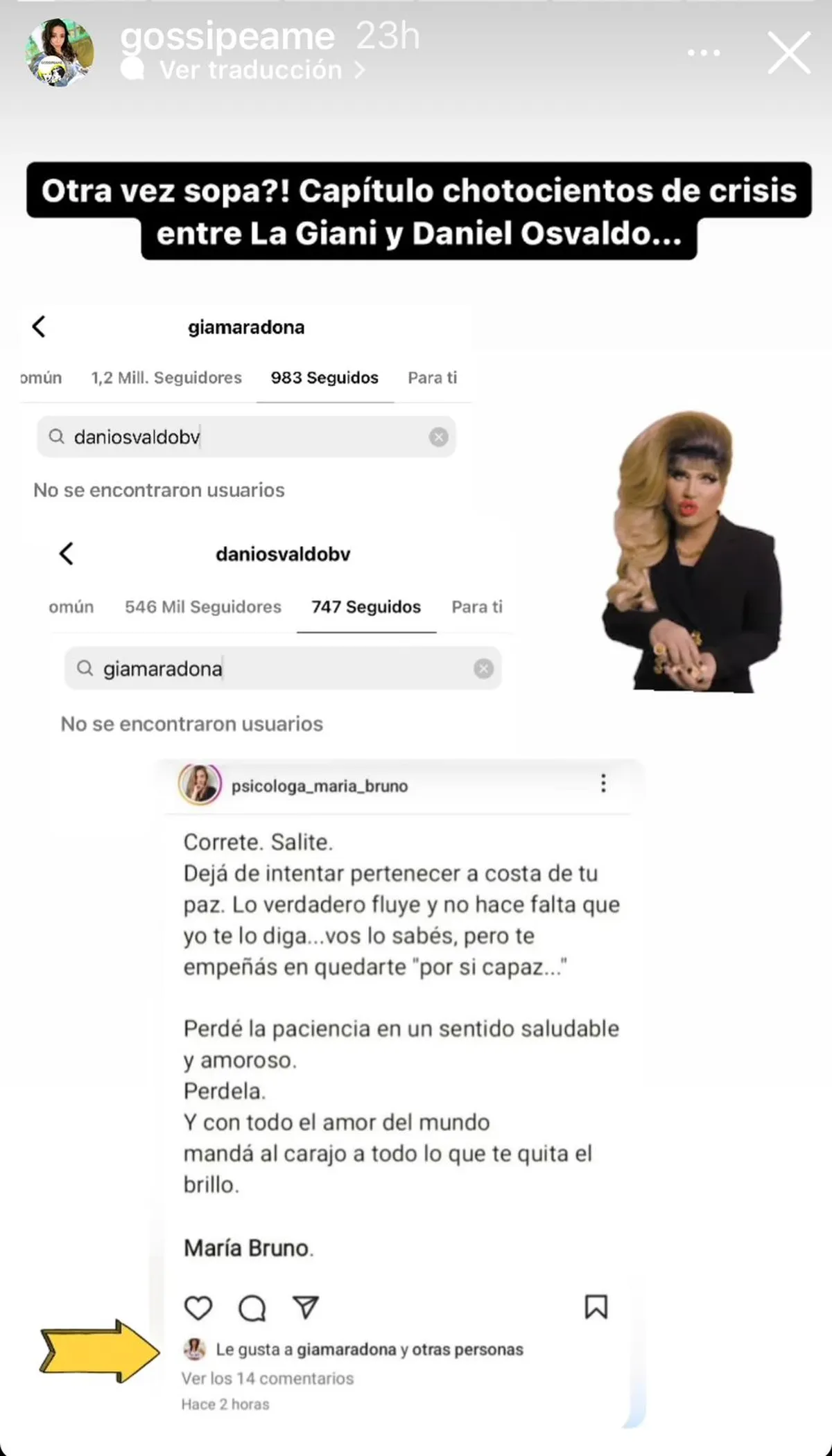Image resolution: width=832 pixels, height=1456 pixels.
Task: Tap the gossipeame username
Action: coord(227,36)
